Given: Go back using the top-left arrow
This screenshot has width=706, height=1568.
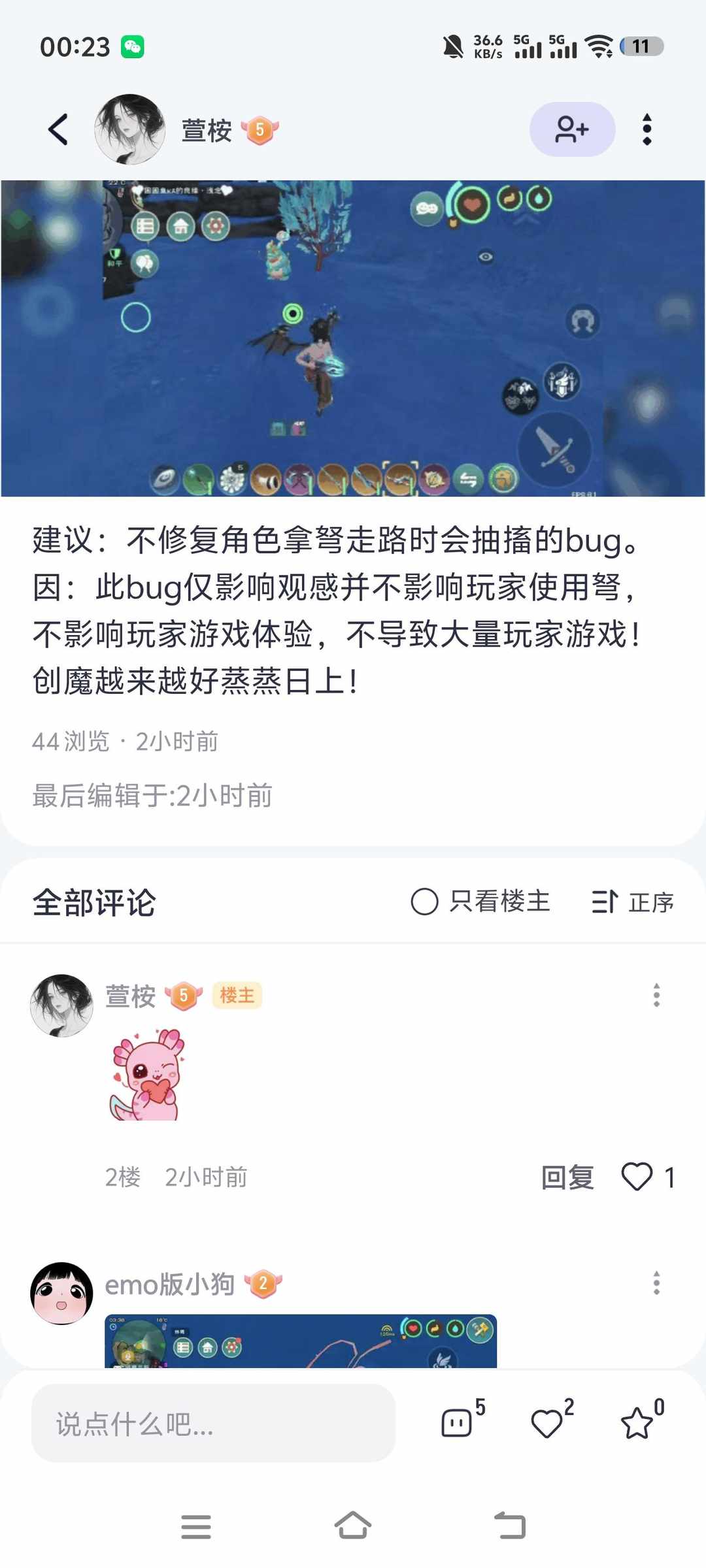Looking at the screenshot, I should coord(59,129).
